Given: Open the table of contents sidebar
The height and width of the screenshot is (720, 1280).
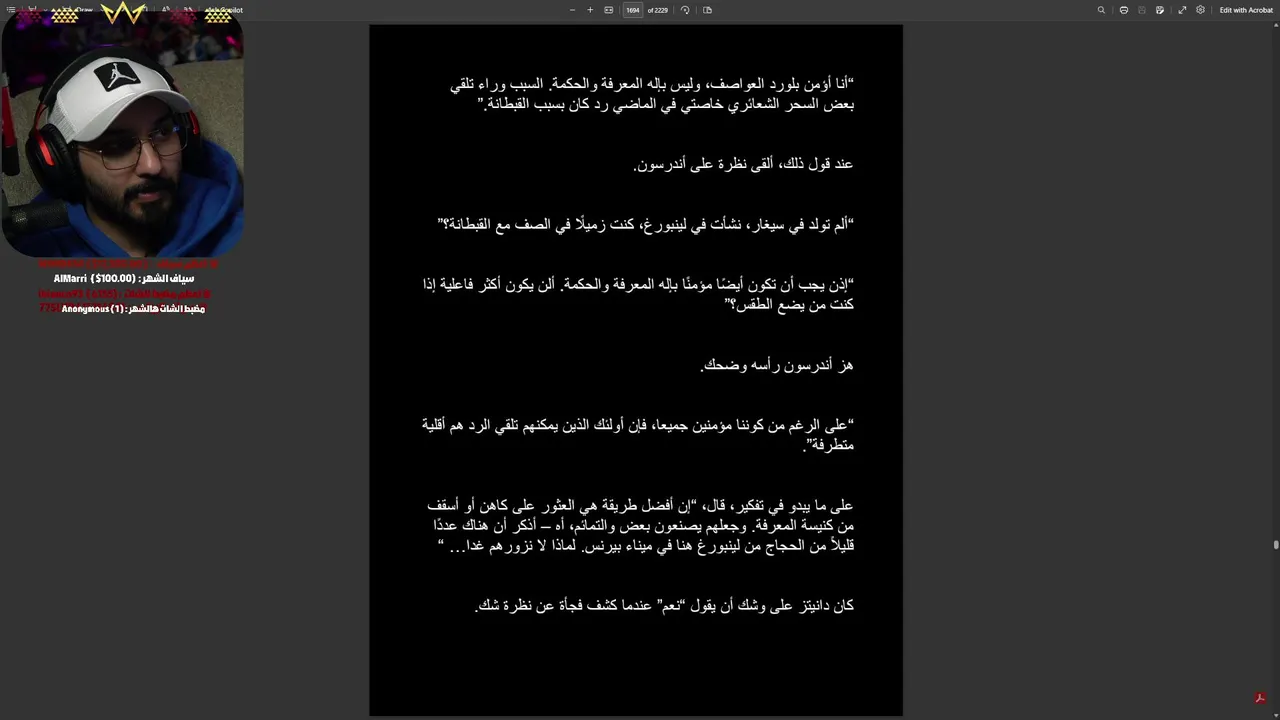Looking at the screenshot, I should coord(11,10).
